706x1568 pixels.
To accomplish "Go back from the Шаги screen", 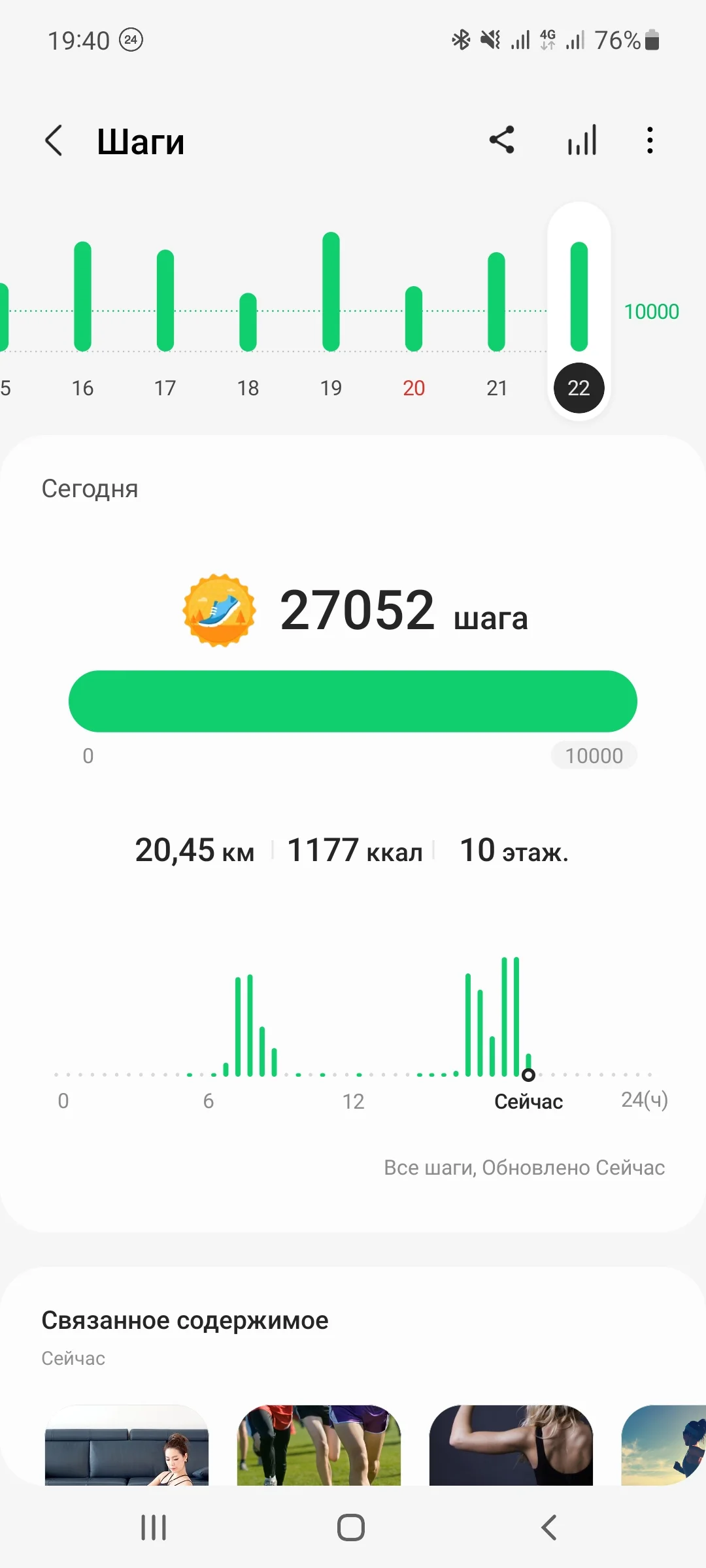I will coord(54,140).
